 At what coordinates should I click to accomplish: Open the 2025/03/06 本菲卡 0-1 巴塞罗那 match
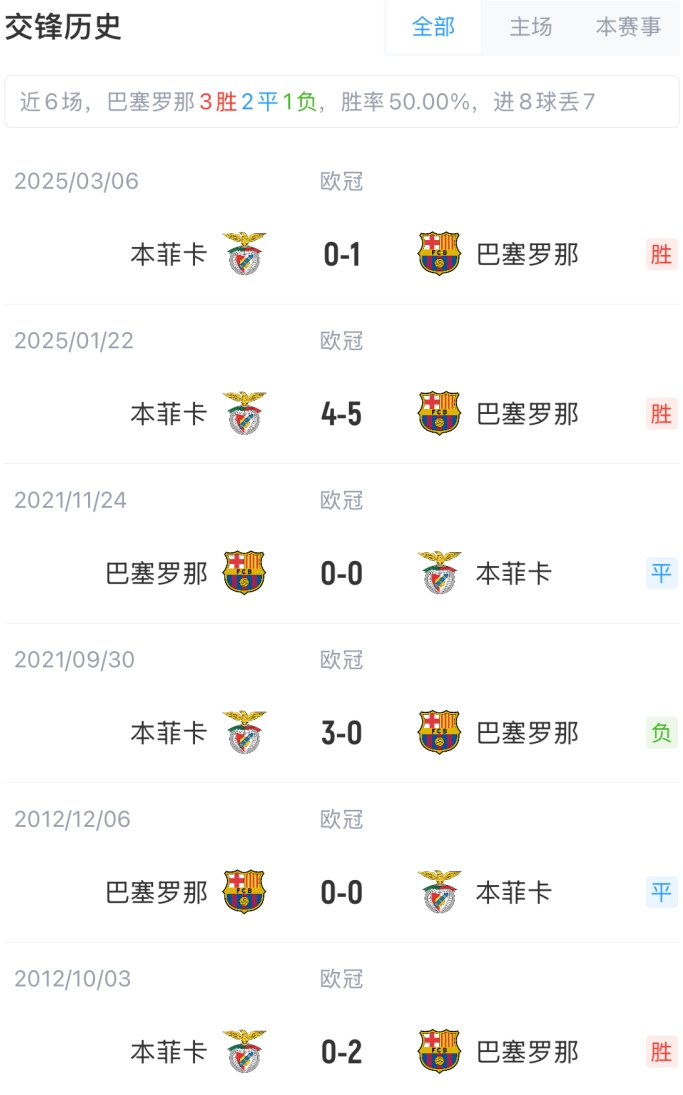(x=342, y=255)
